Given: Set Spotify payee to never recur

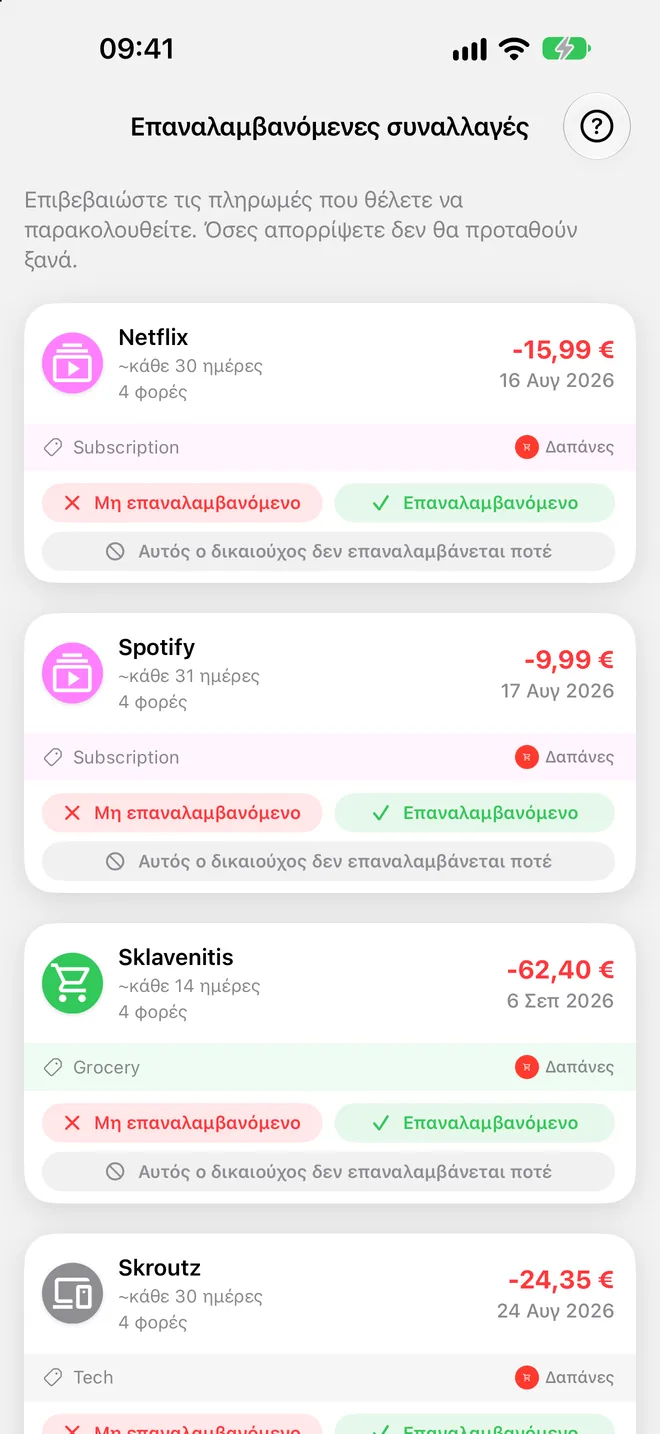Looking at the screenshot, I should click(328, 861).
